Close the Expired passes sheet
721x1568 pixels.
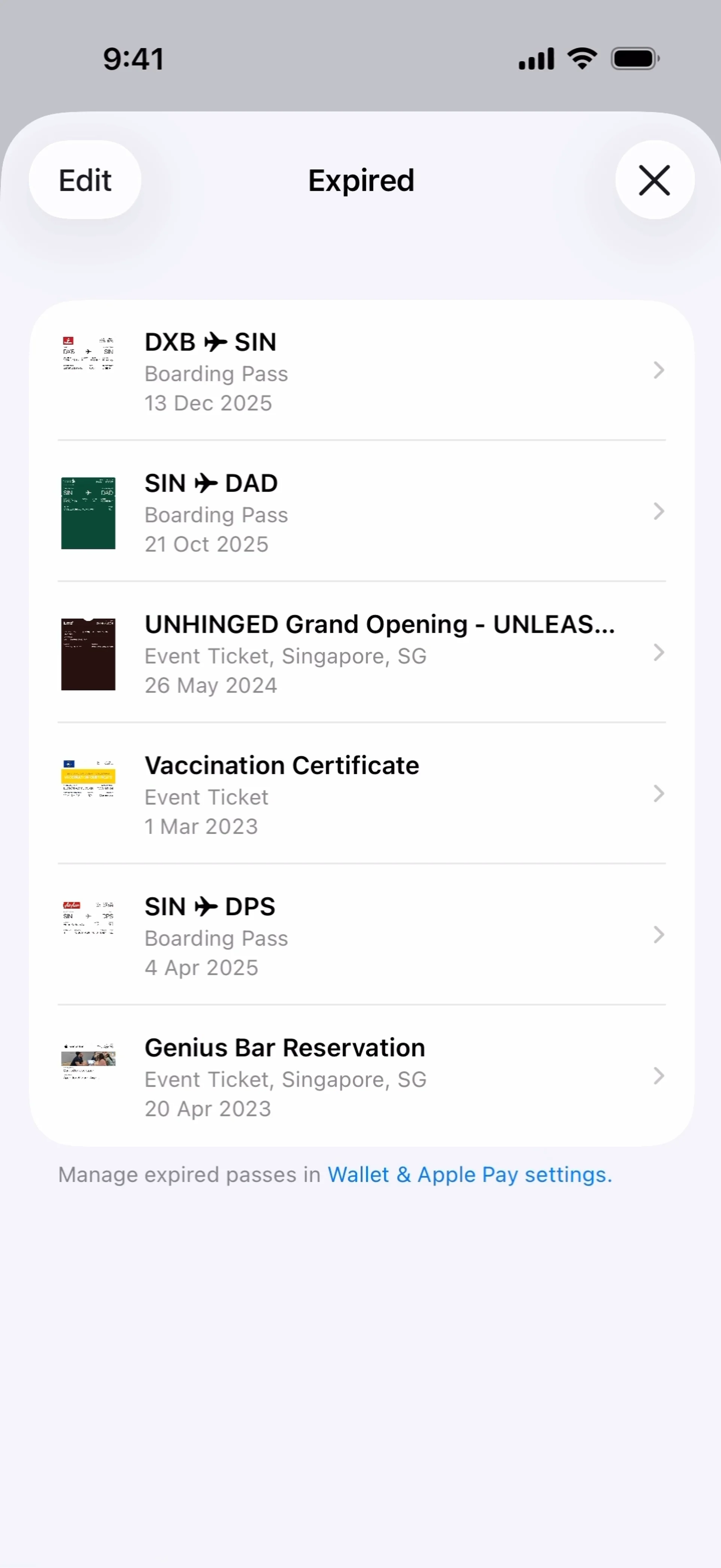[x=654, y=180]
